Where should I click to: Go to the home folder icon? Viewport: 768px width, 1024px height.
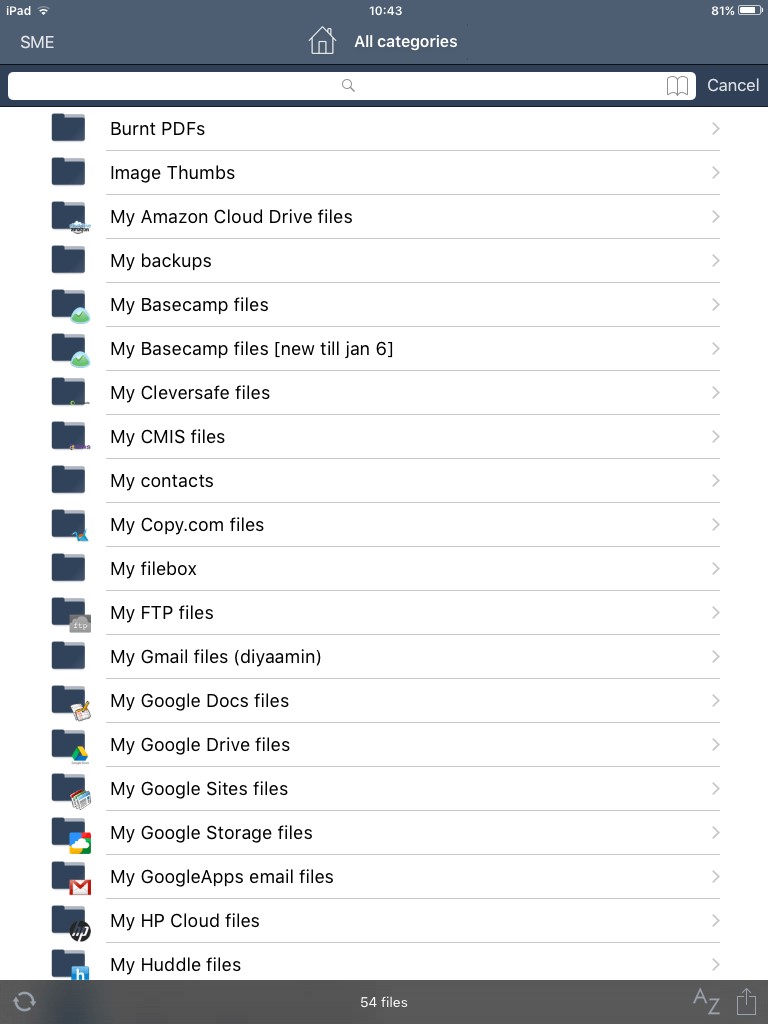[322, 41]
